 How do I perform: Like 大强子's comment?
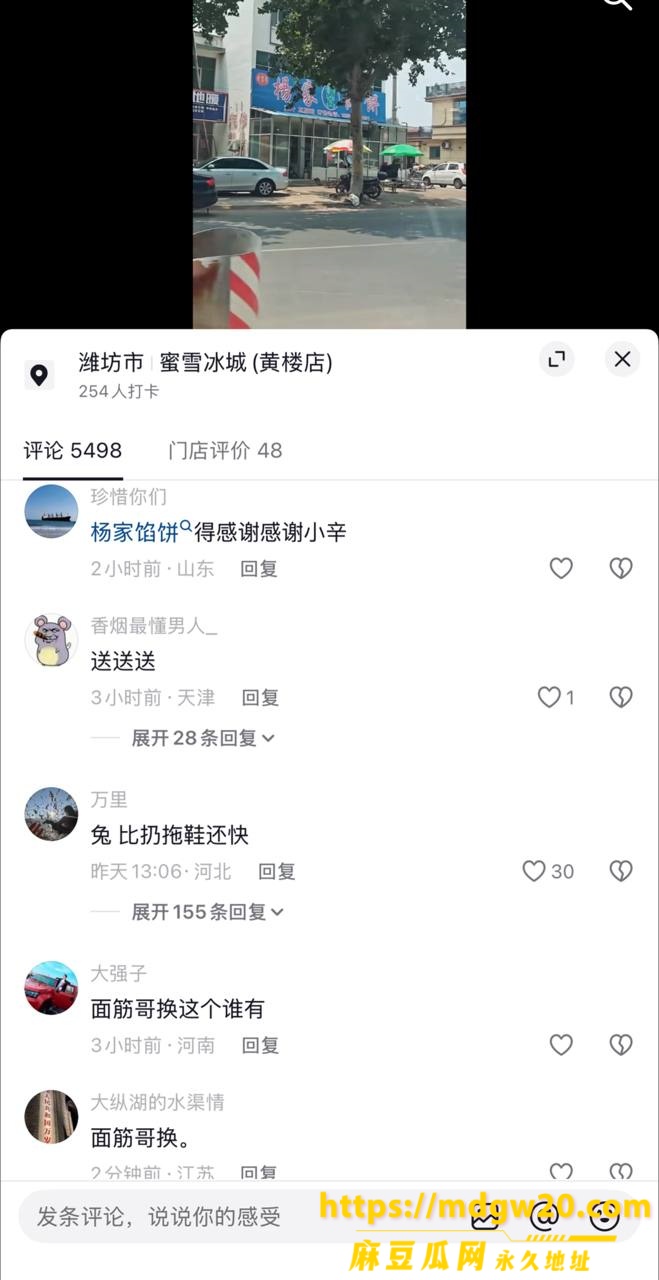[561, 1045]
